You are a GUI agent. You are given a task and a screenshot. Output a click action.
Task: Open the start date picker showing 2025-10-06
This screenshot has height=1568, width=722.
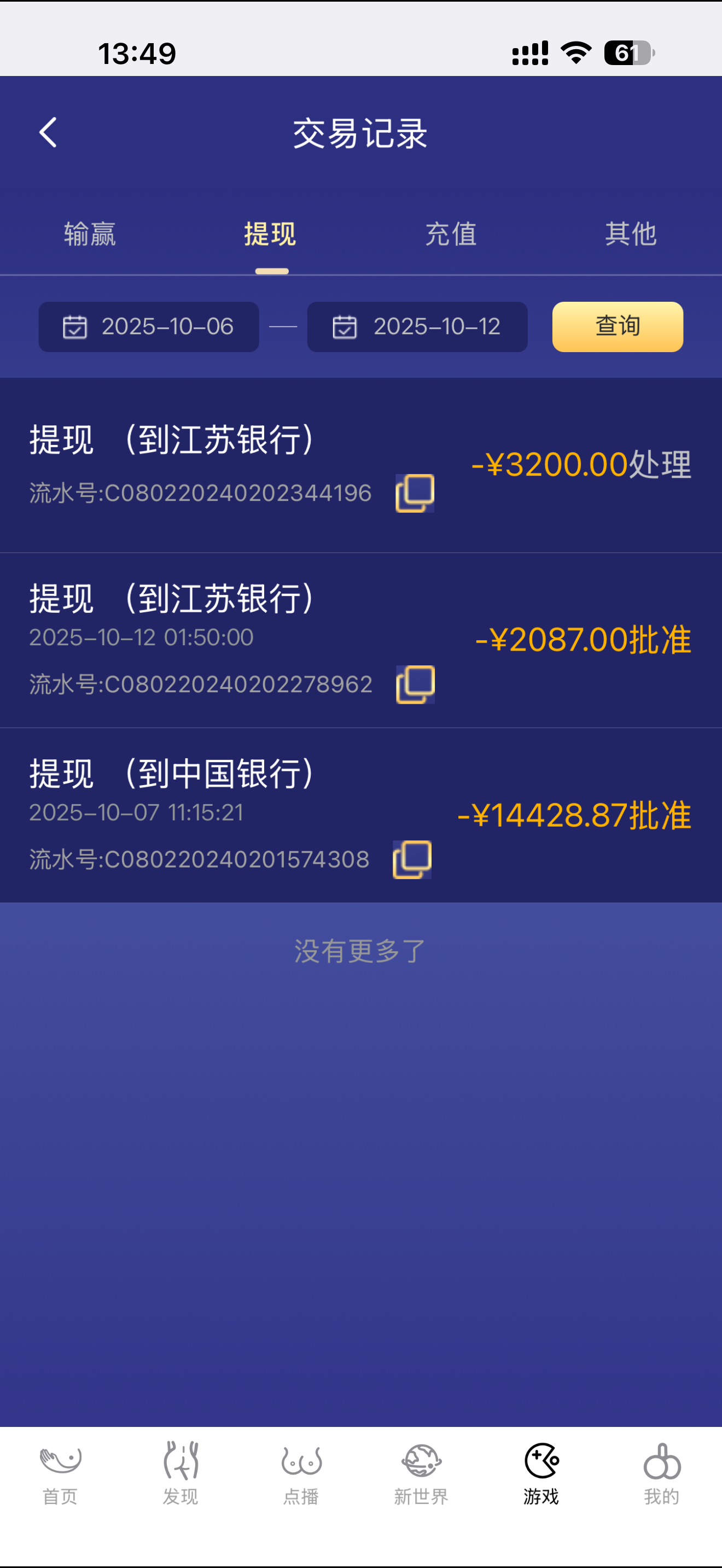[x=149, y=327]
